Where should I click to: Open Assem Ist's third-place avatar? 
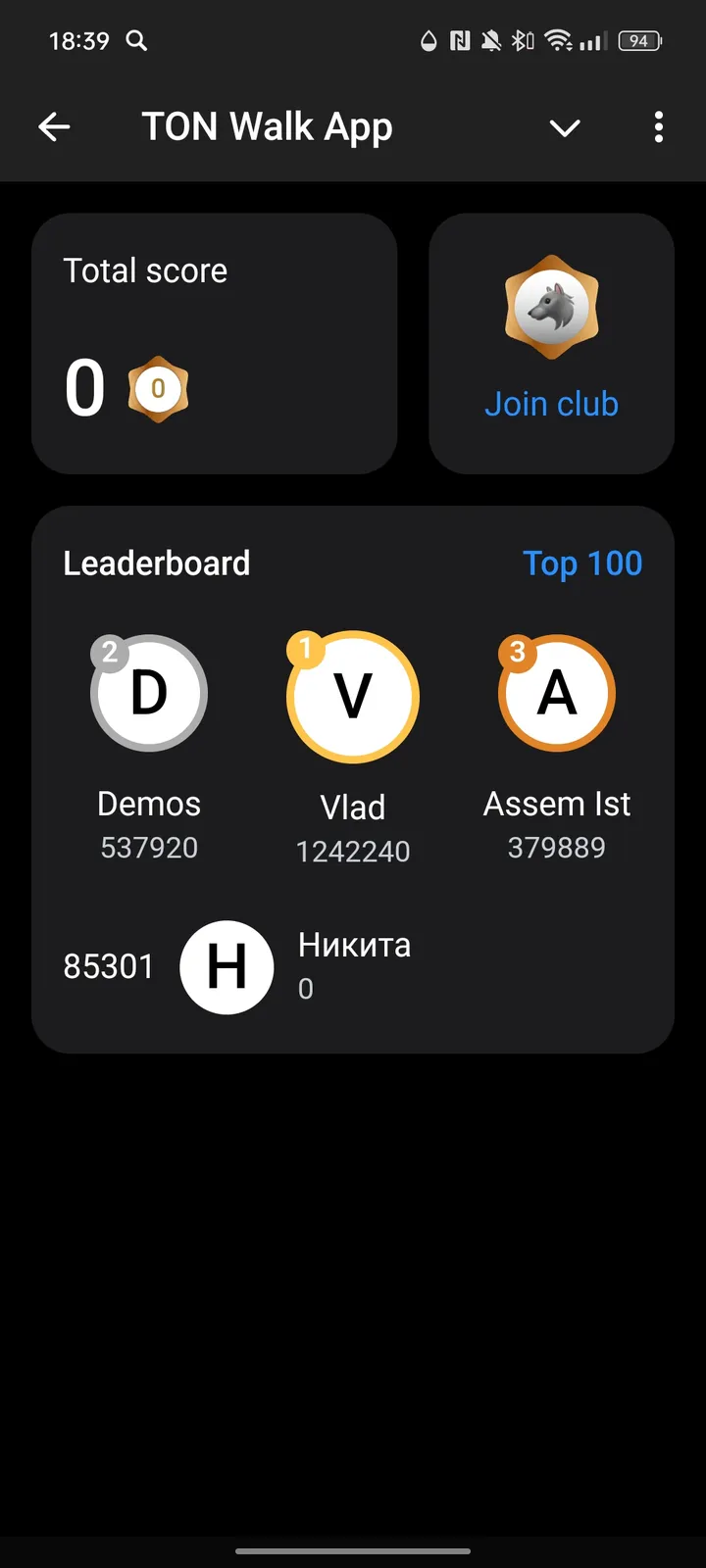pyautogui.click(x=557, y=692)
